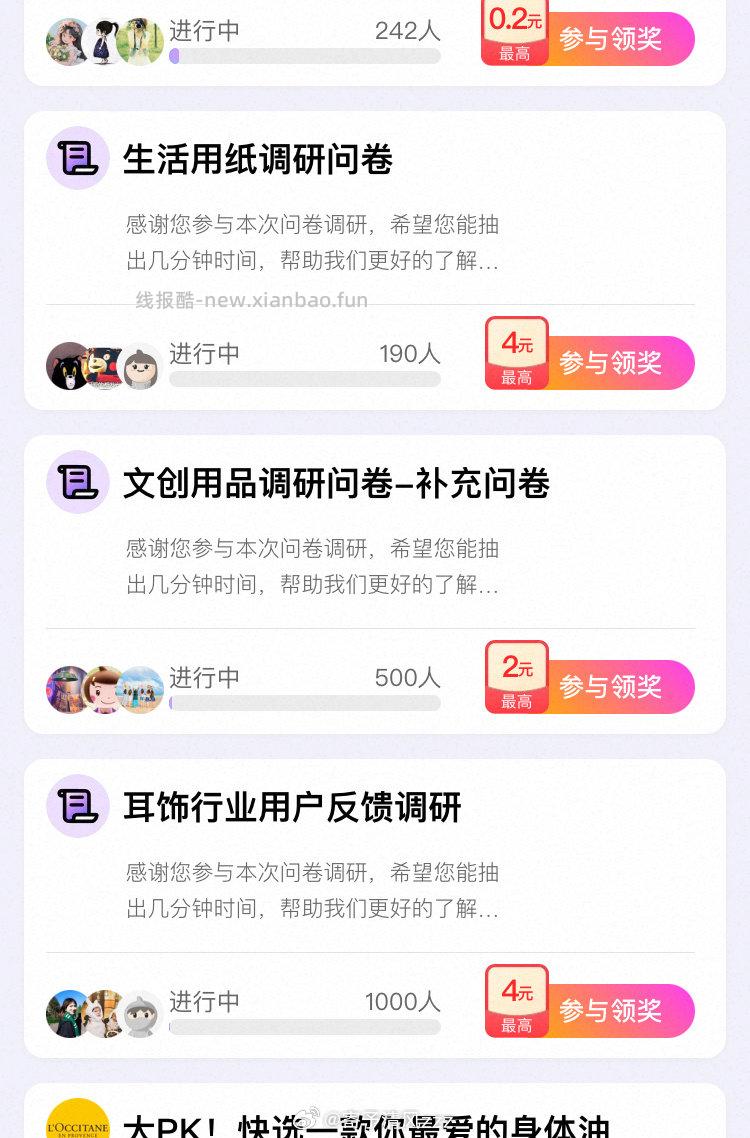Click the first participant avatar on 生活用纸 card
Viewport: 750px width, 1138px height.
[x=68, y=366]
